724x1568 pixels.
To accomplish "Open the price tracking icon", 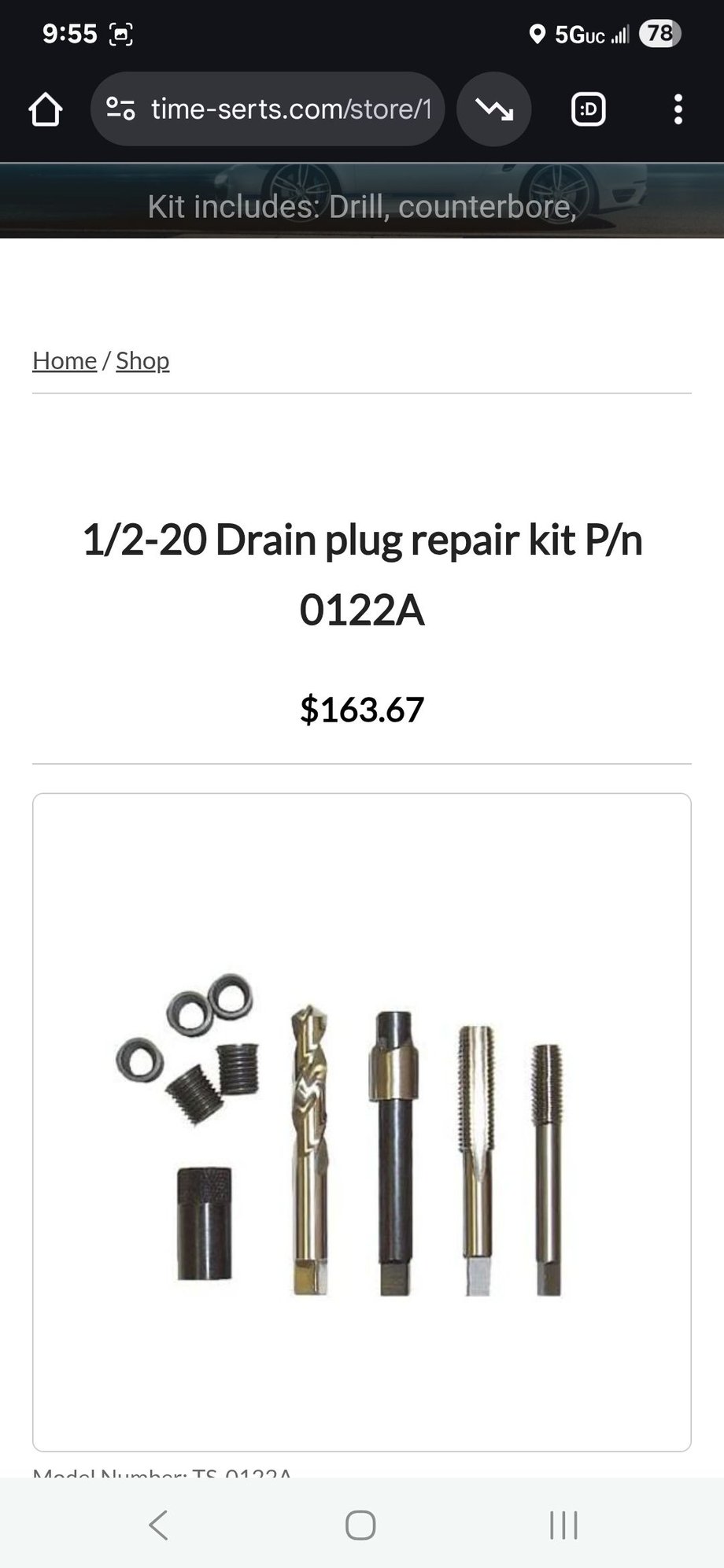I will pos(494,109).
